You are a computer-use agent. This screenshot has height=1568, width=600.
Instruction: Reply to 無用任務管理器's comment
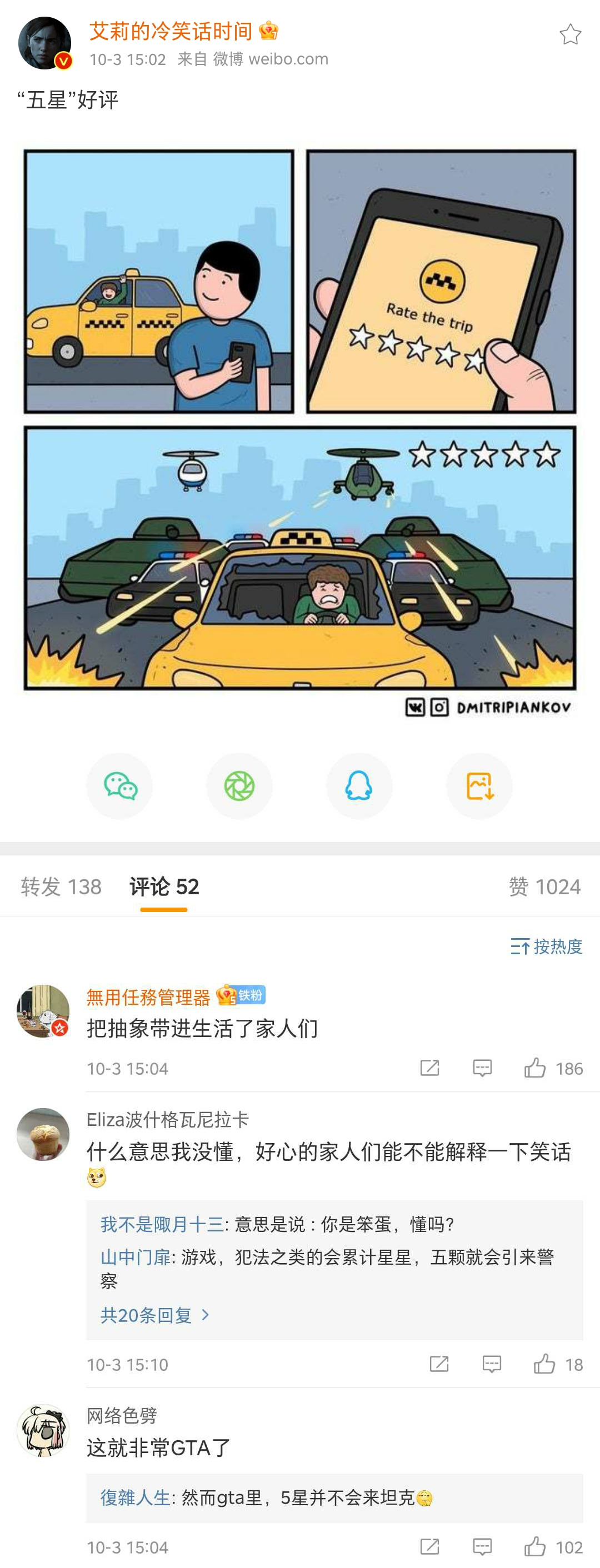click(x=483, y=1068)
